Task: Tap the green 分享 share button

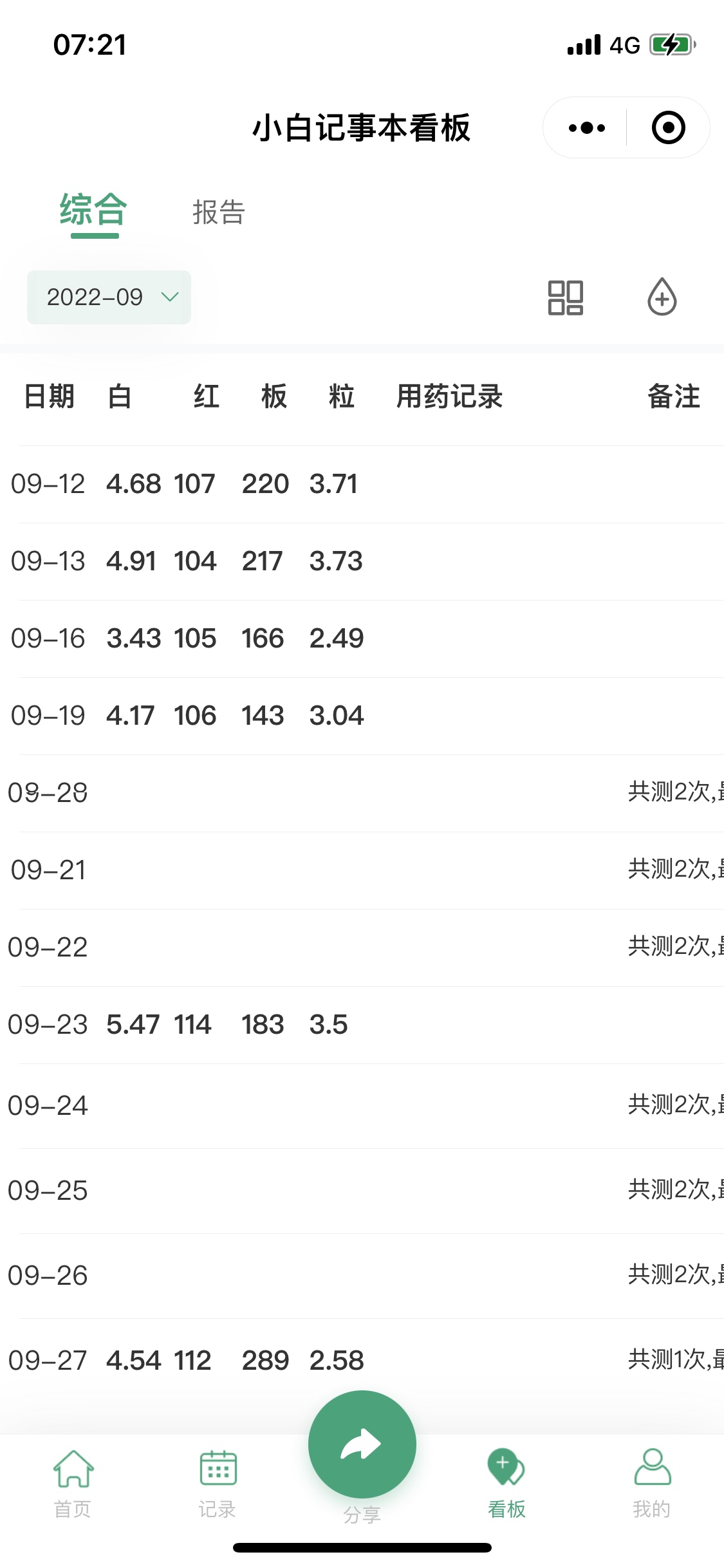Action: (362, 1446)
